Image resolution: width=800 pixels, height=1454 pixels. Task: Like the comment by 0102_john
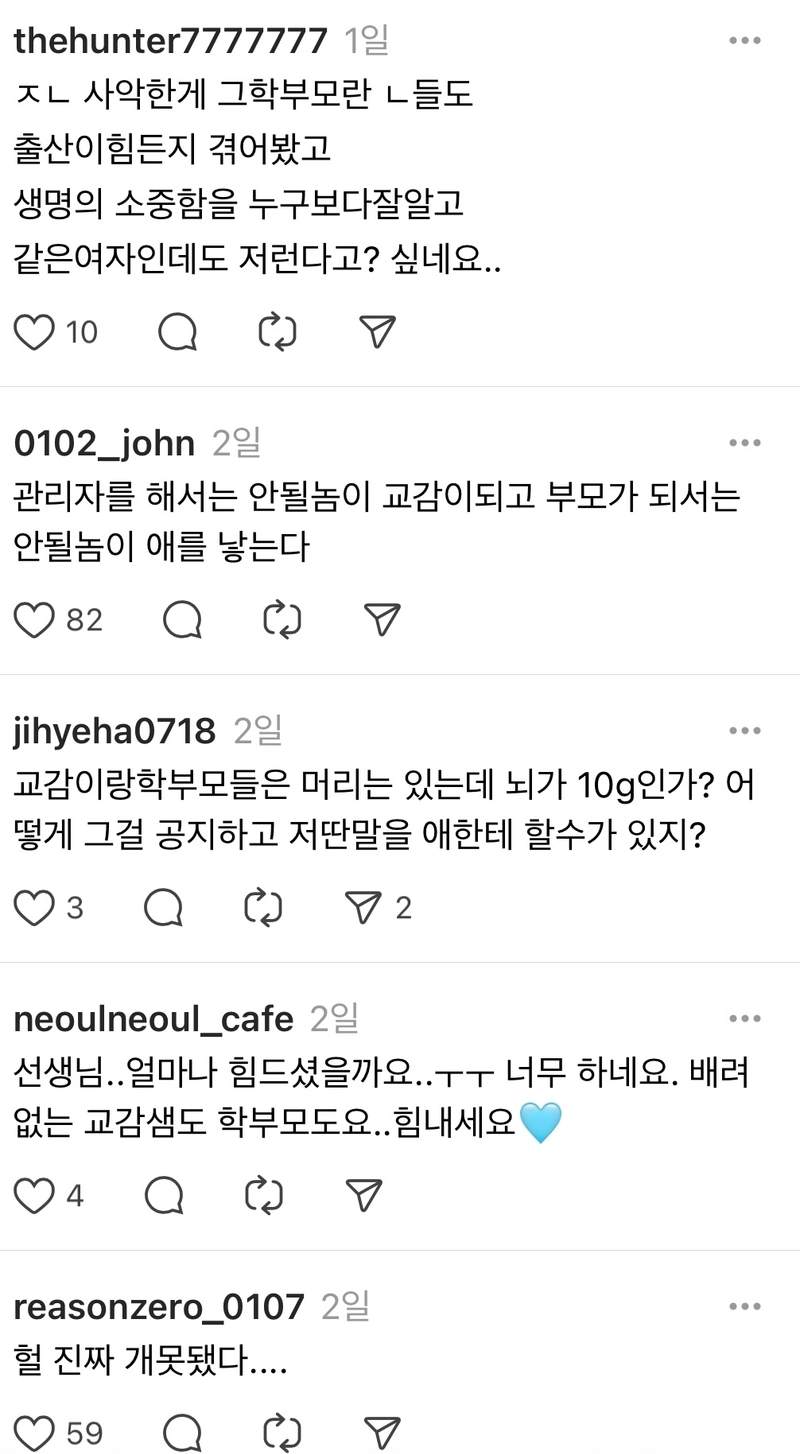34,620
